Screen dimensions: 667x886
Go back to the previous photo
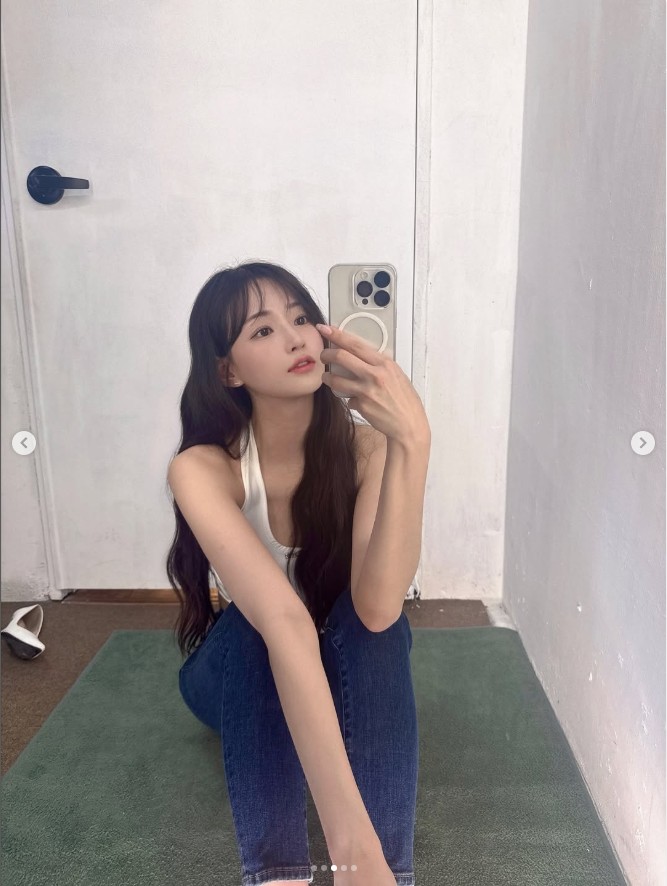tap(24, 443)
